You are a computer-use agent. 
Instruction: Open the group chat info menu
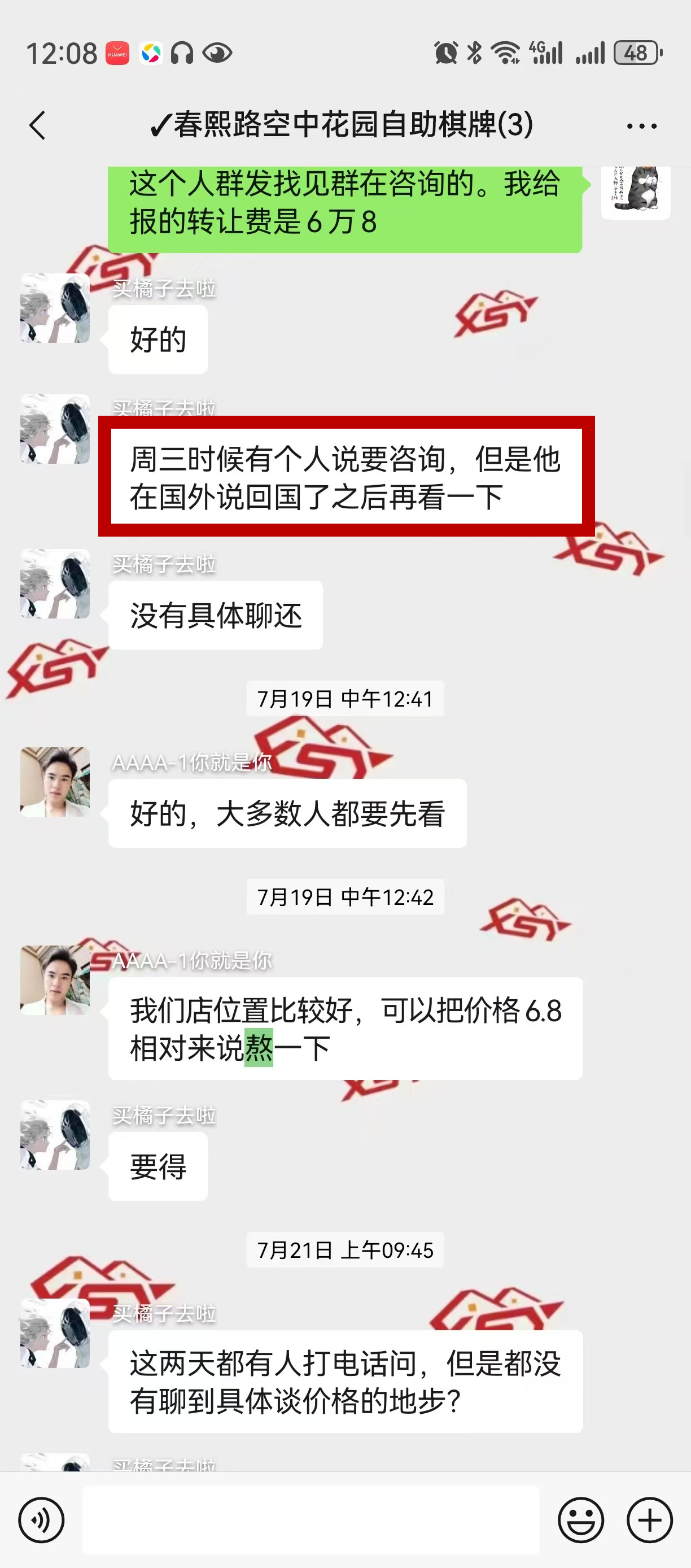point(641,126)
